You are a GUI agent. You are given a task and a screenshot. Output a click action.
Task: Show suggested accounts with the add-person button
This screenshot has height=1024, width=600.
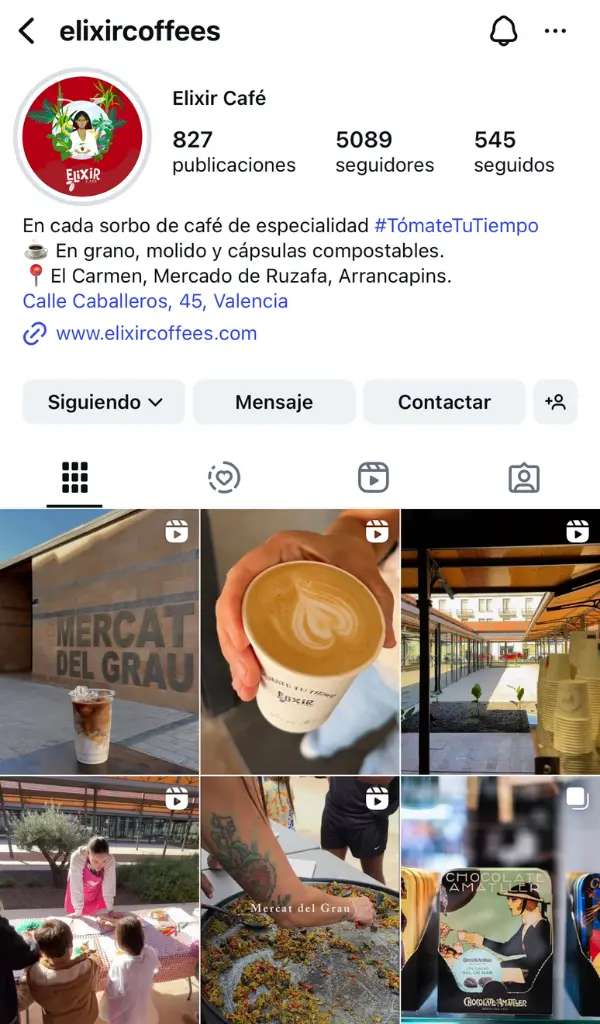pyautogui.click(x=555, y=402)
